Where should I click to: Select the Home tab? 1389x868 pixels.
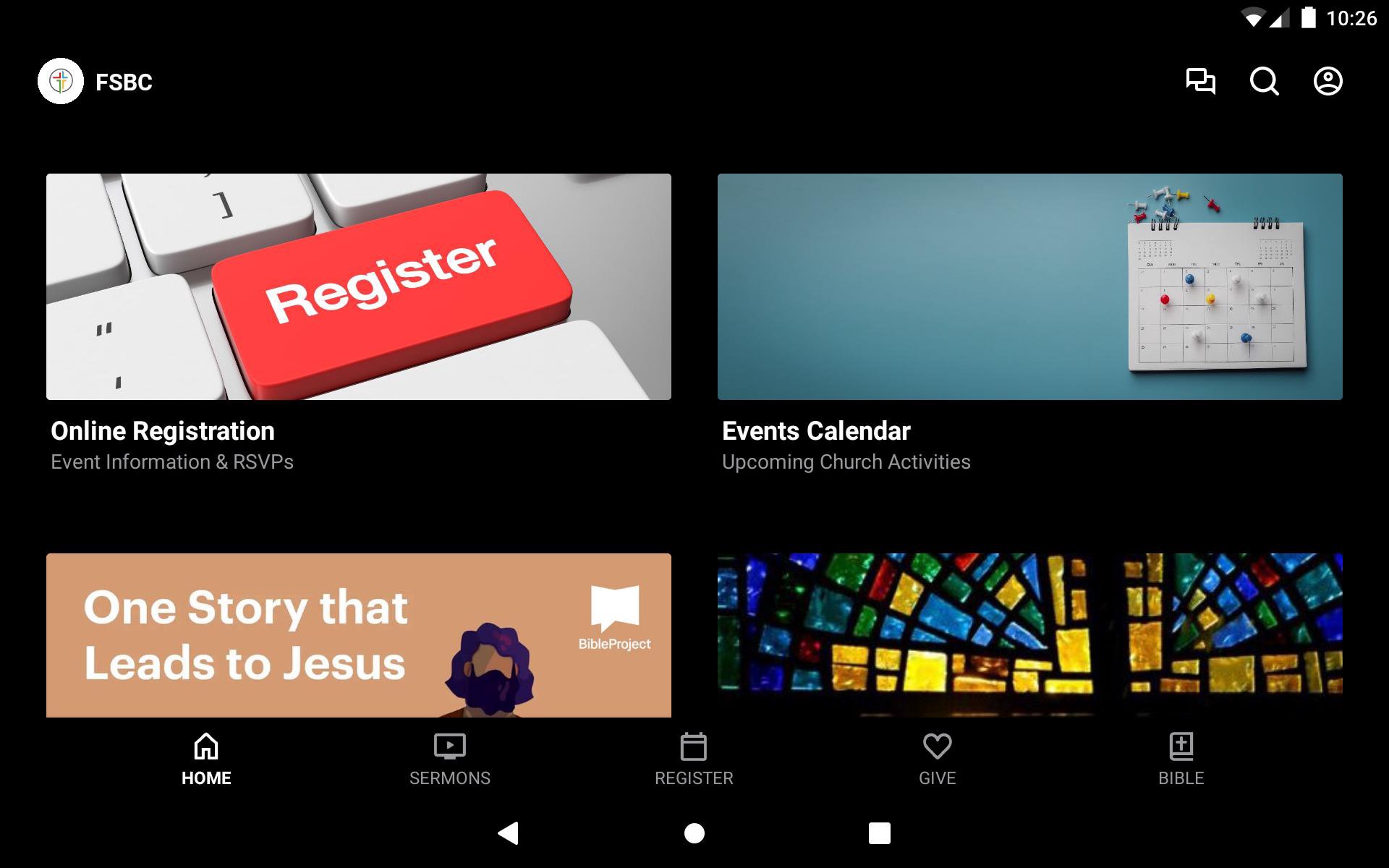[206, 759]
